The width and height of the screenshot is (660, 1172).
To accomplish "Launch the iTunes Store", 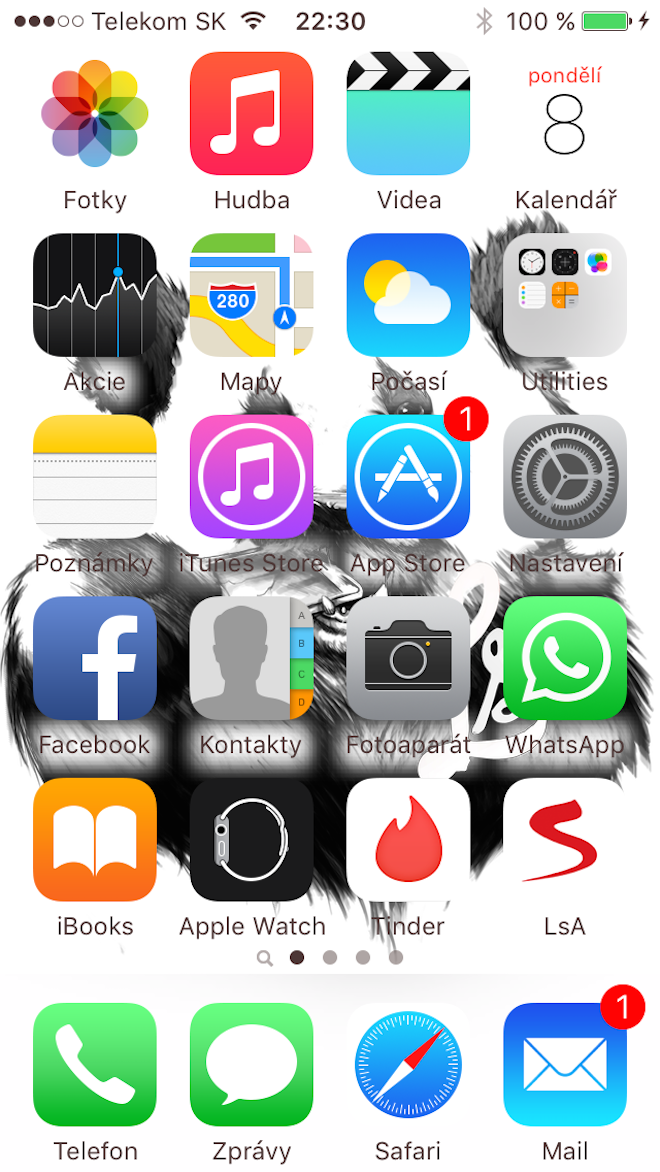I will [x=251, y=477].
